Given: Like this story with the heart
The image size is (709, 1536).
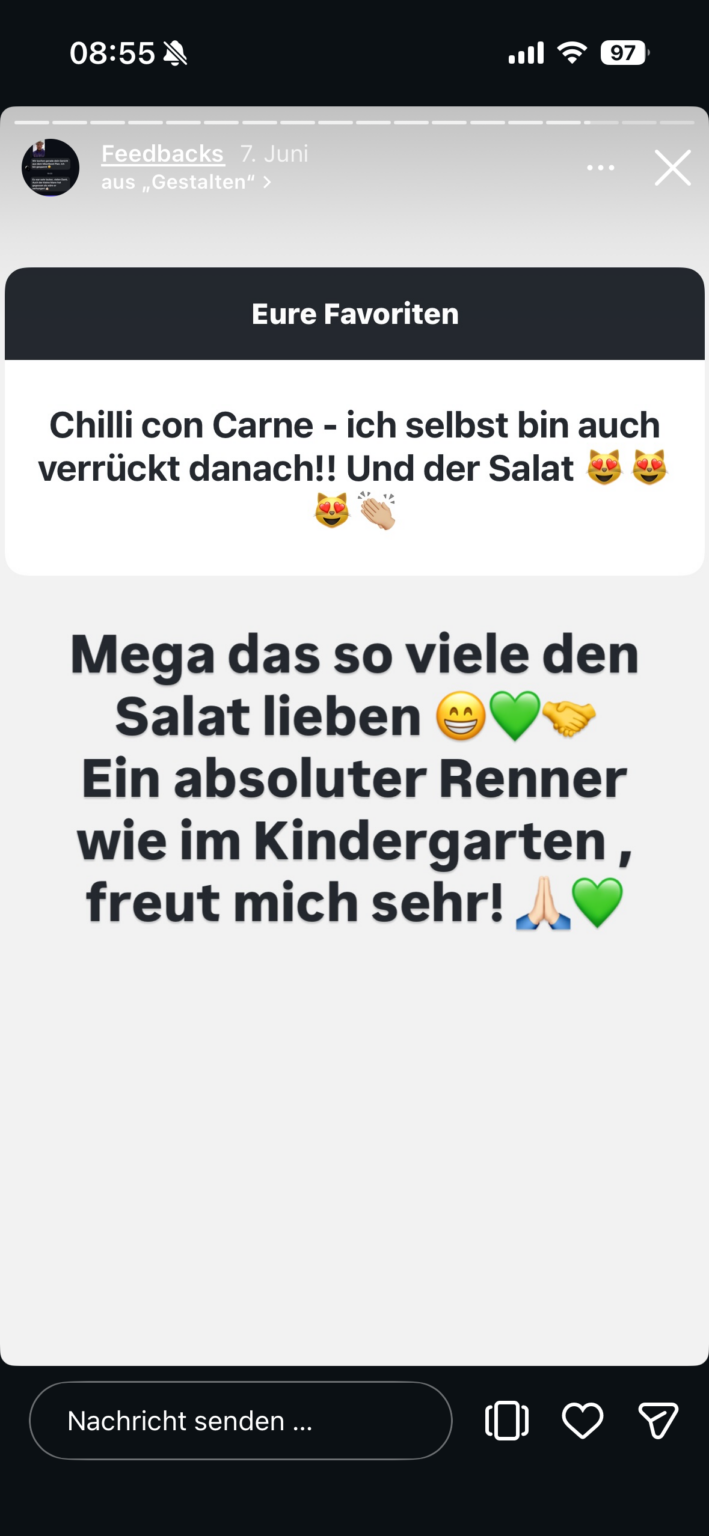Looking at the screenshot, I should tap(582, 1421).
